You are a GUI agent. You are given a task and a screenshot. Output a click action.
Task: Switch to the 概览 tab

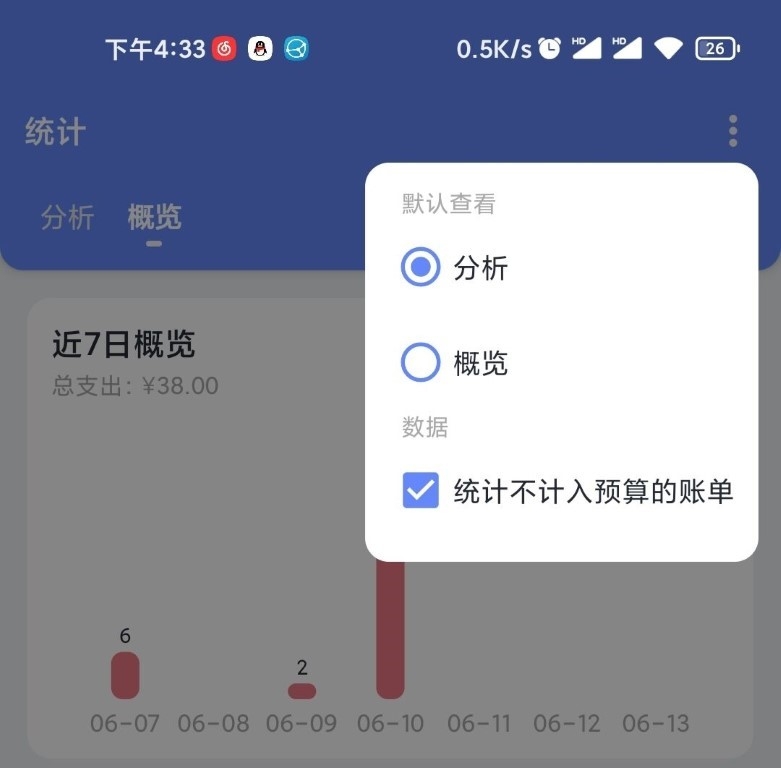pyautogui.click(x=154, y=217)
